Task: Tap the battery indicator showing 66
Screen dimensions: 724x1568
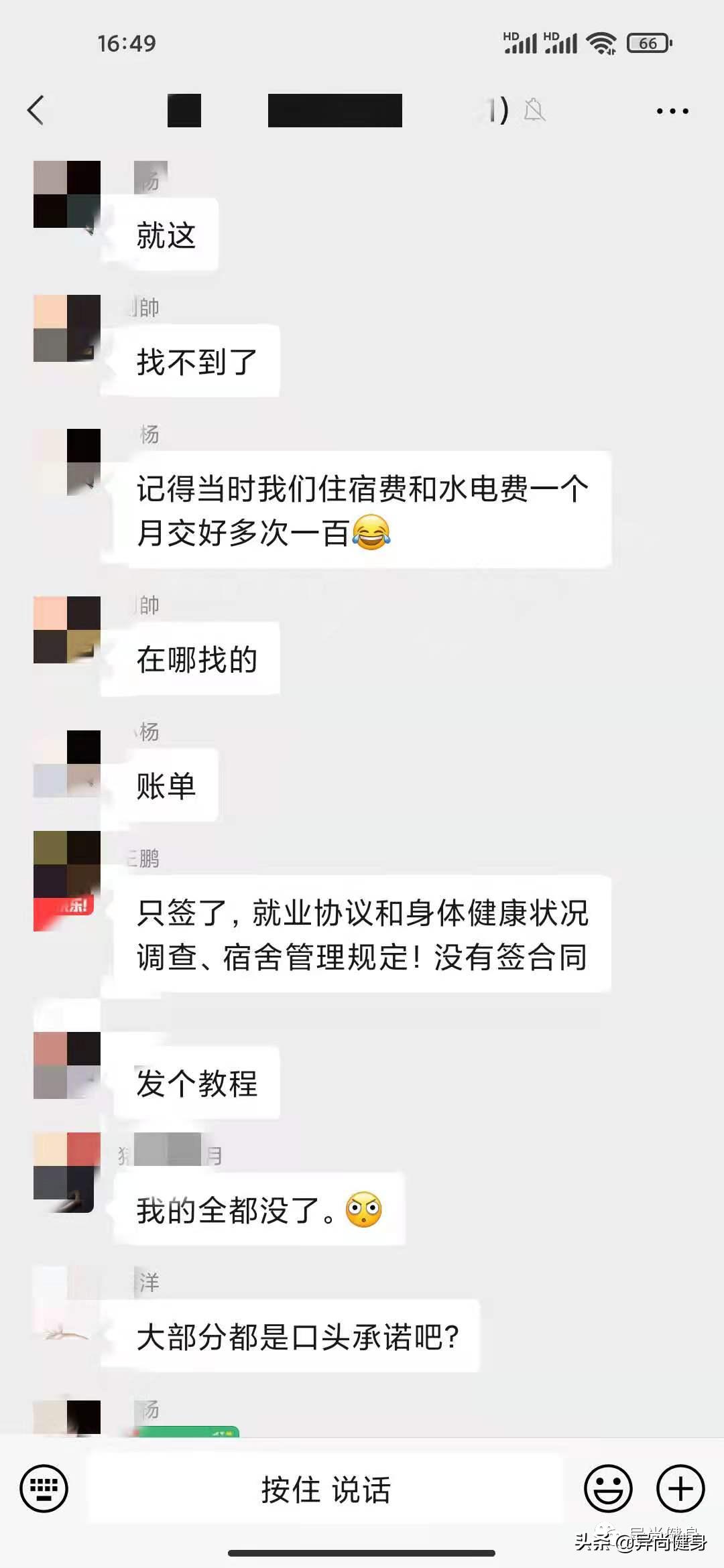Action: (x=646, y=44)
